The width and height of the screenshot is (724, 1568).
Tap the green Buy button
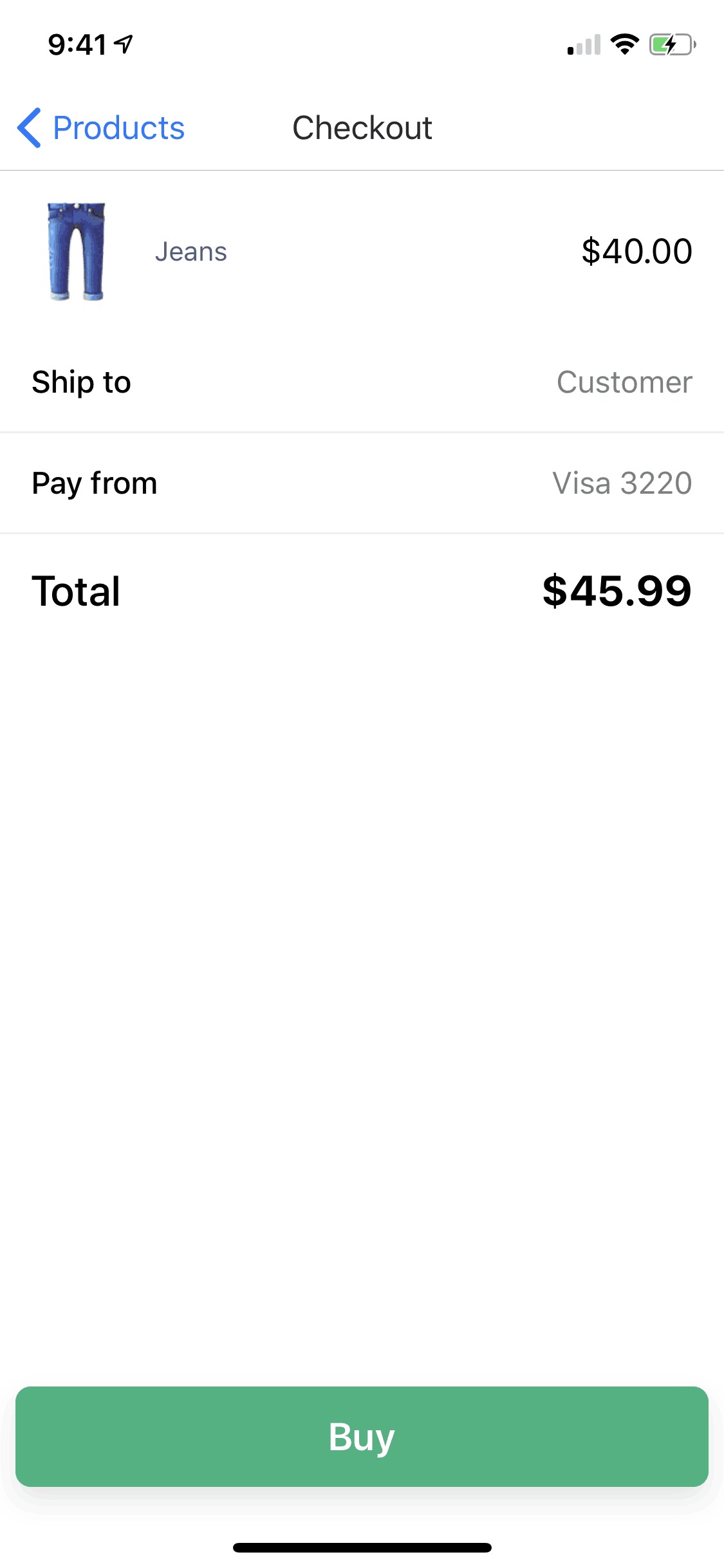coord(362,1437)
